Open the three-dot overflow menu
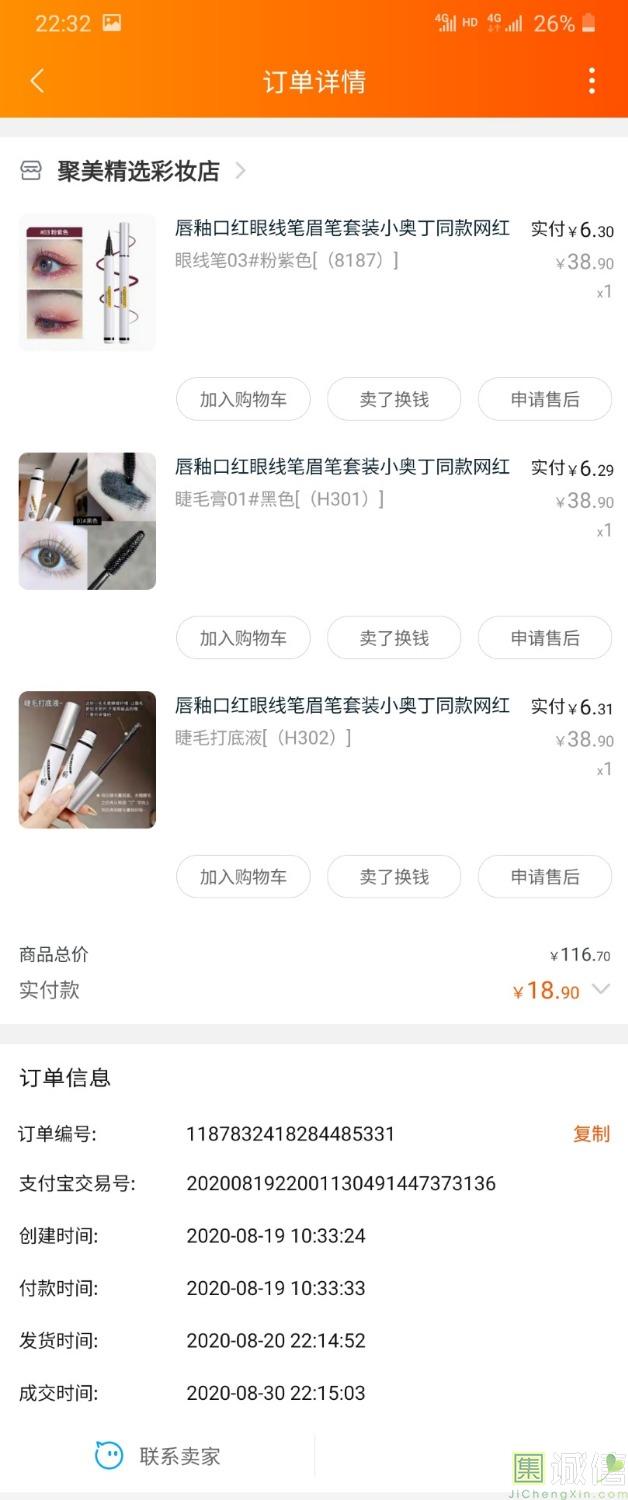 [x=592, y=81]
